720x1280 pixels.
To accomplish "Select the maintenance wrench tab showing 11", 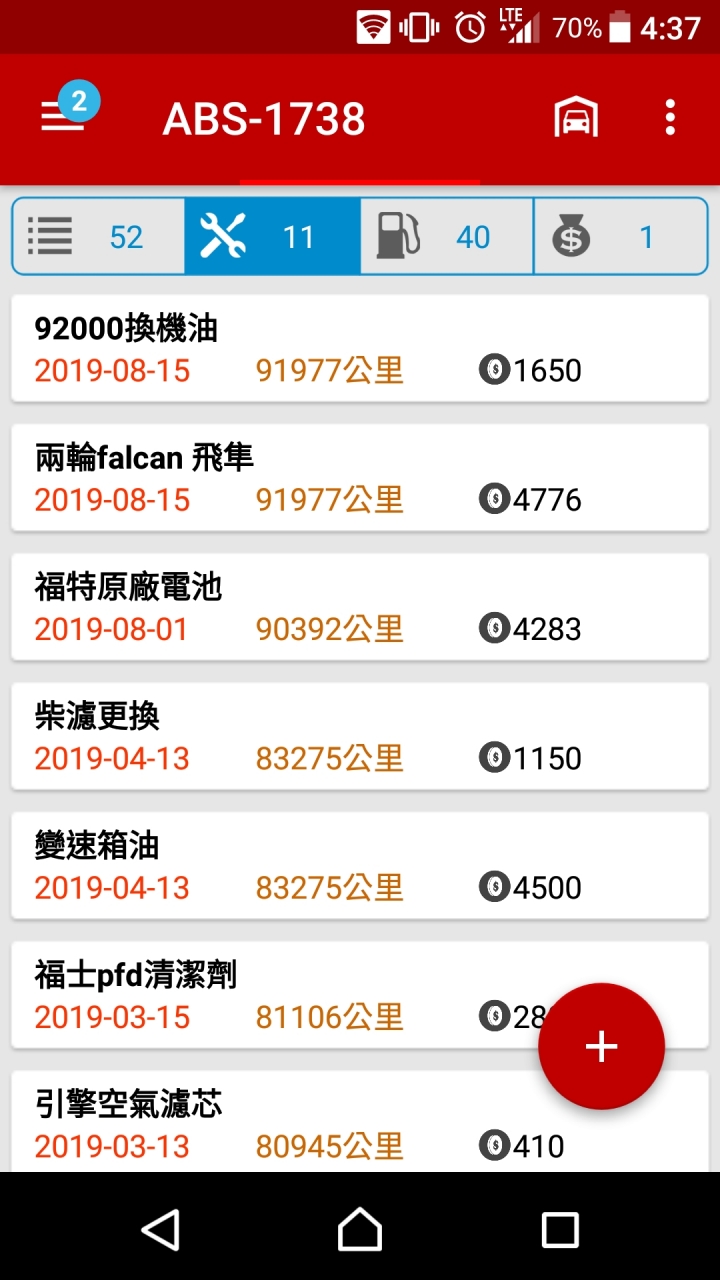I will [x=272, y=236].
